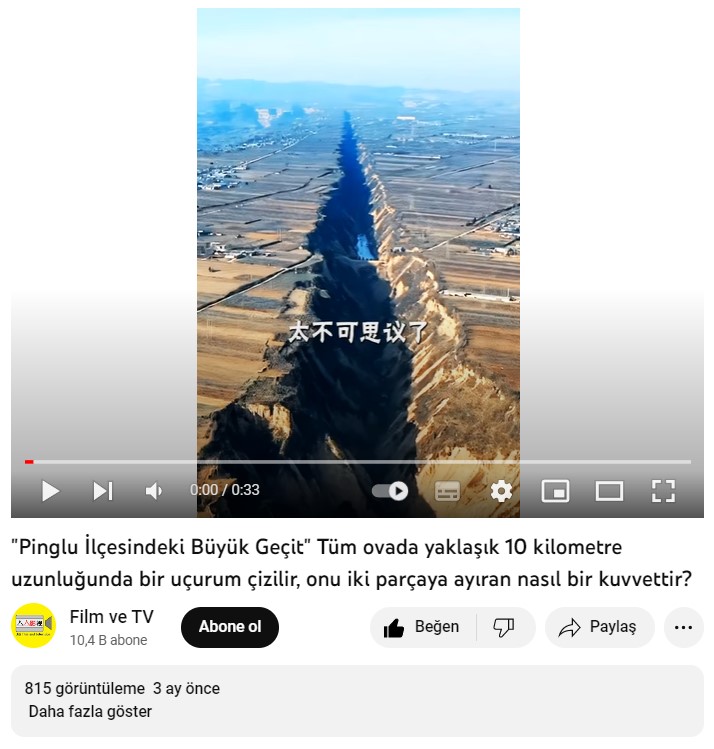The image size is (714, 749).
Task: Switch to miniplayer mode
Action: (x=555, y=491)
